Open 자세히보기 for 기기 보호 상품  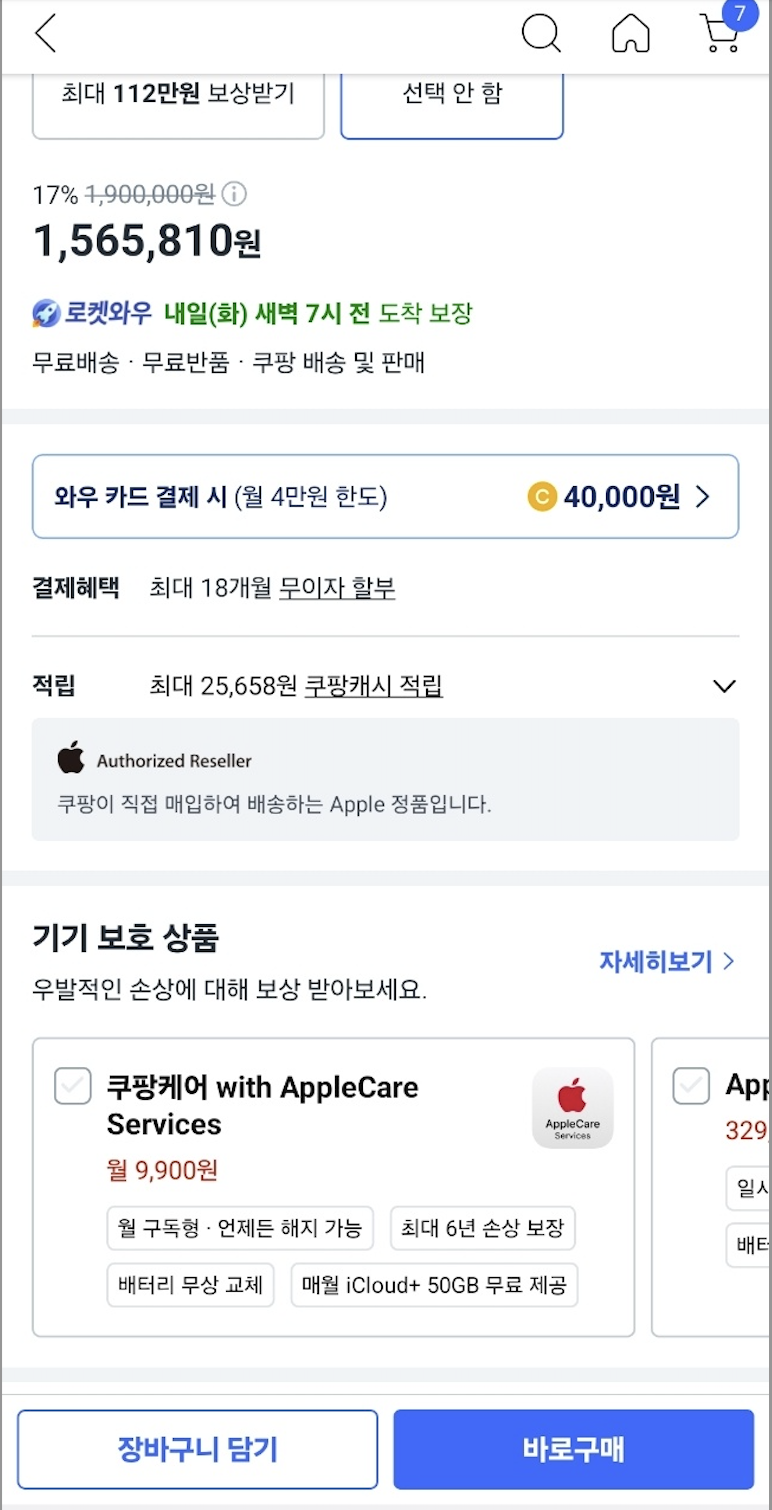coord(666,962)
